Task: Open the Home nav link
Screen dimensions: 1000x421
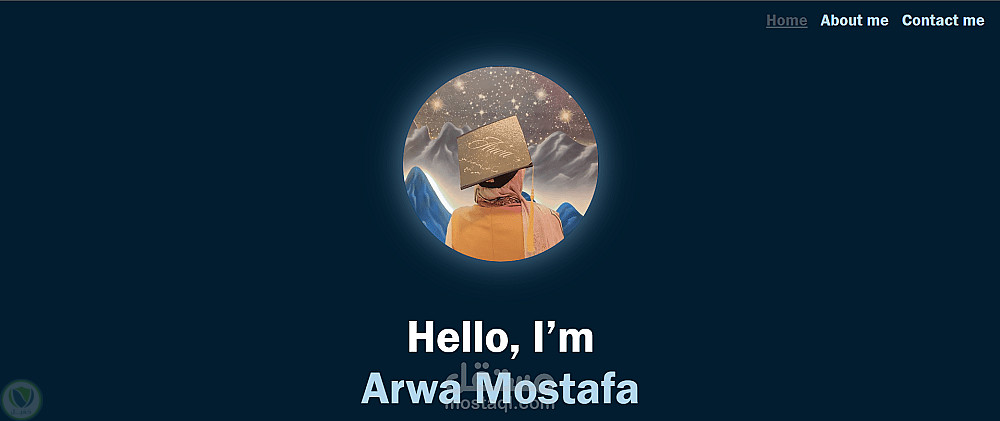Action: [x=786, y=20]
